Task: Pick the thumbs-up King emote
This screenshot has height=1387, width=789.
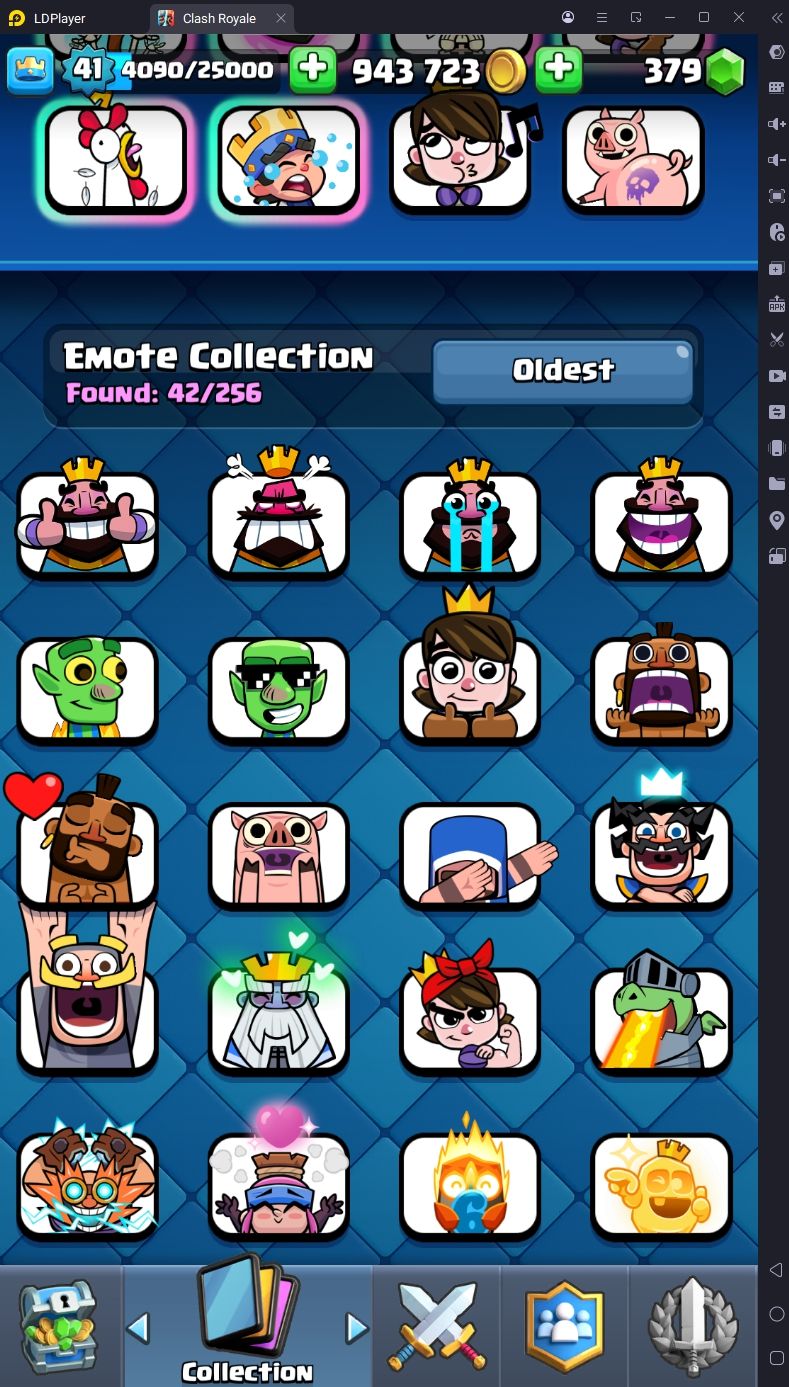Action: (87, 522)
